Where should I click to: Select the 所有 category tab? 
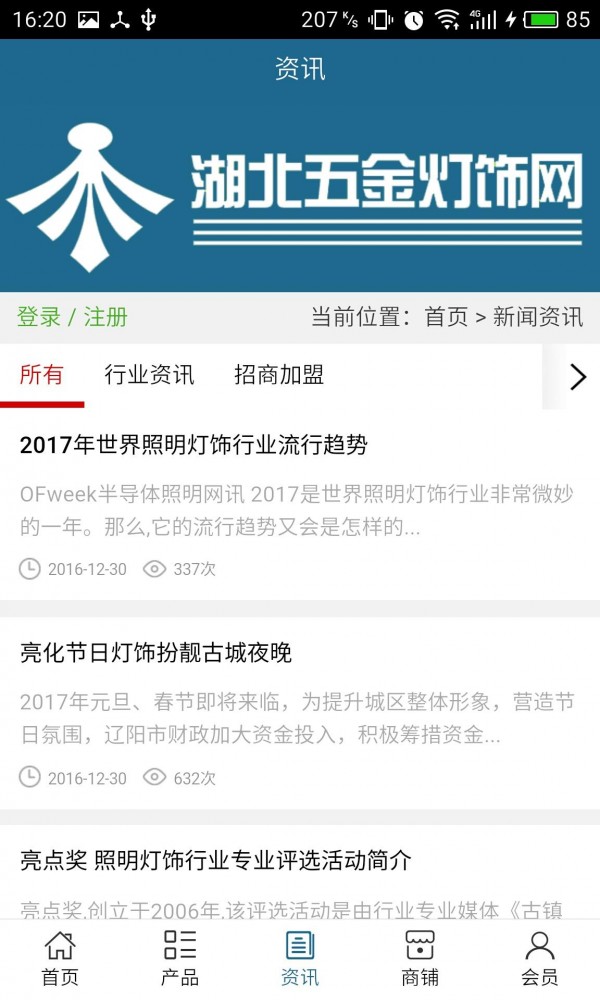(42, 376)
